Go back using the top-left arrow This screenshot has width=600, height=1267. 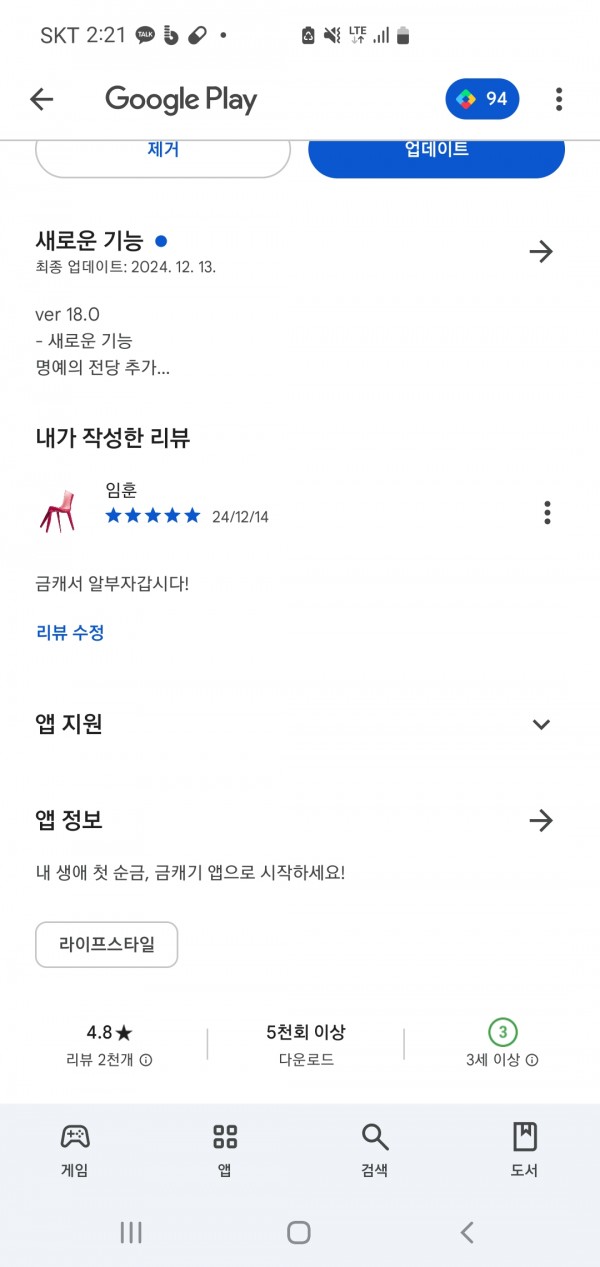click(41, 99)
